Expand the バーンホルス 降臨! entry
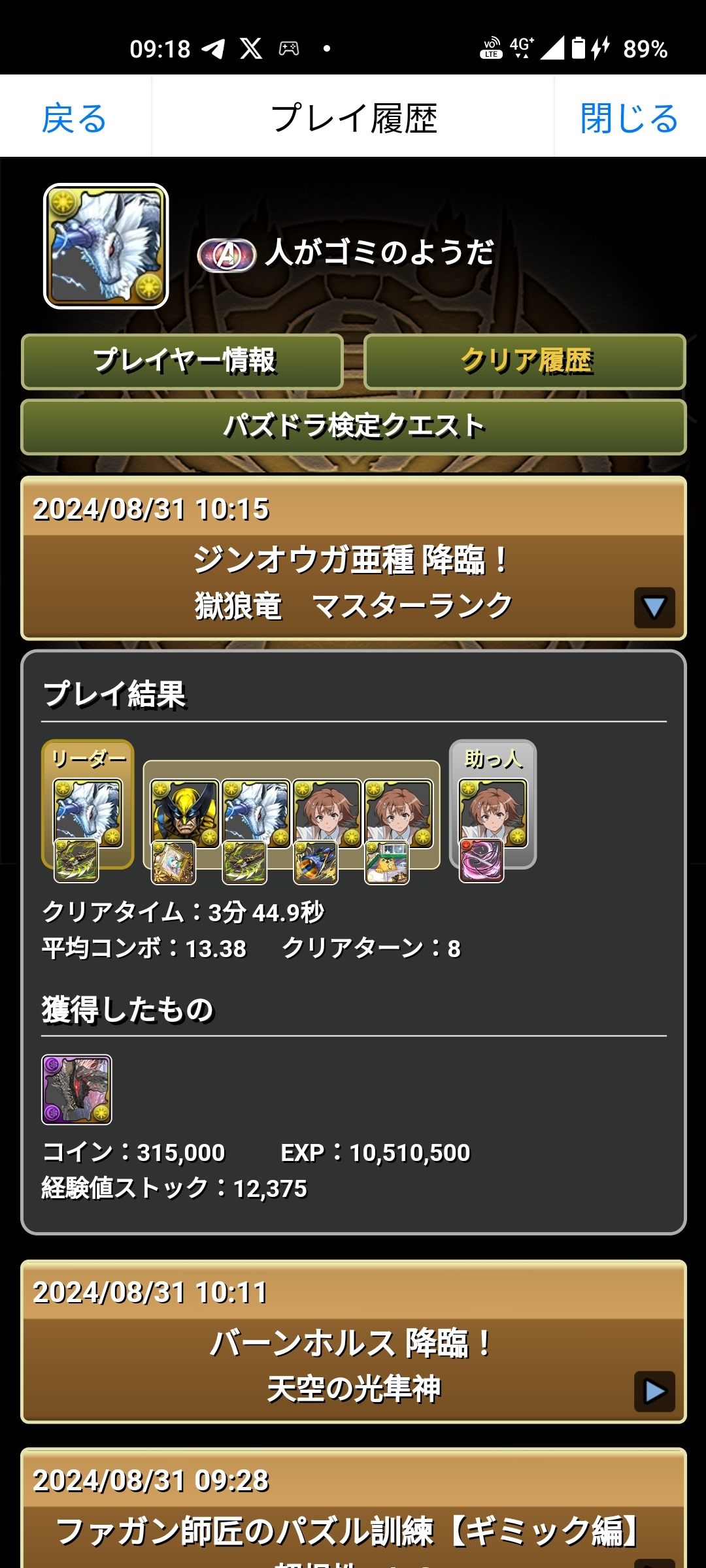The image size is (706, 1568). (654, 1390)
